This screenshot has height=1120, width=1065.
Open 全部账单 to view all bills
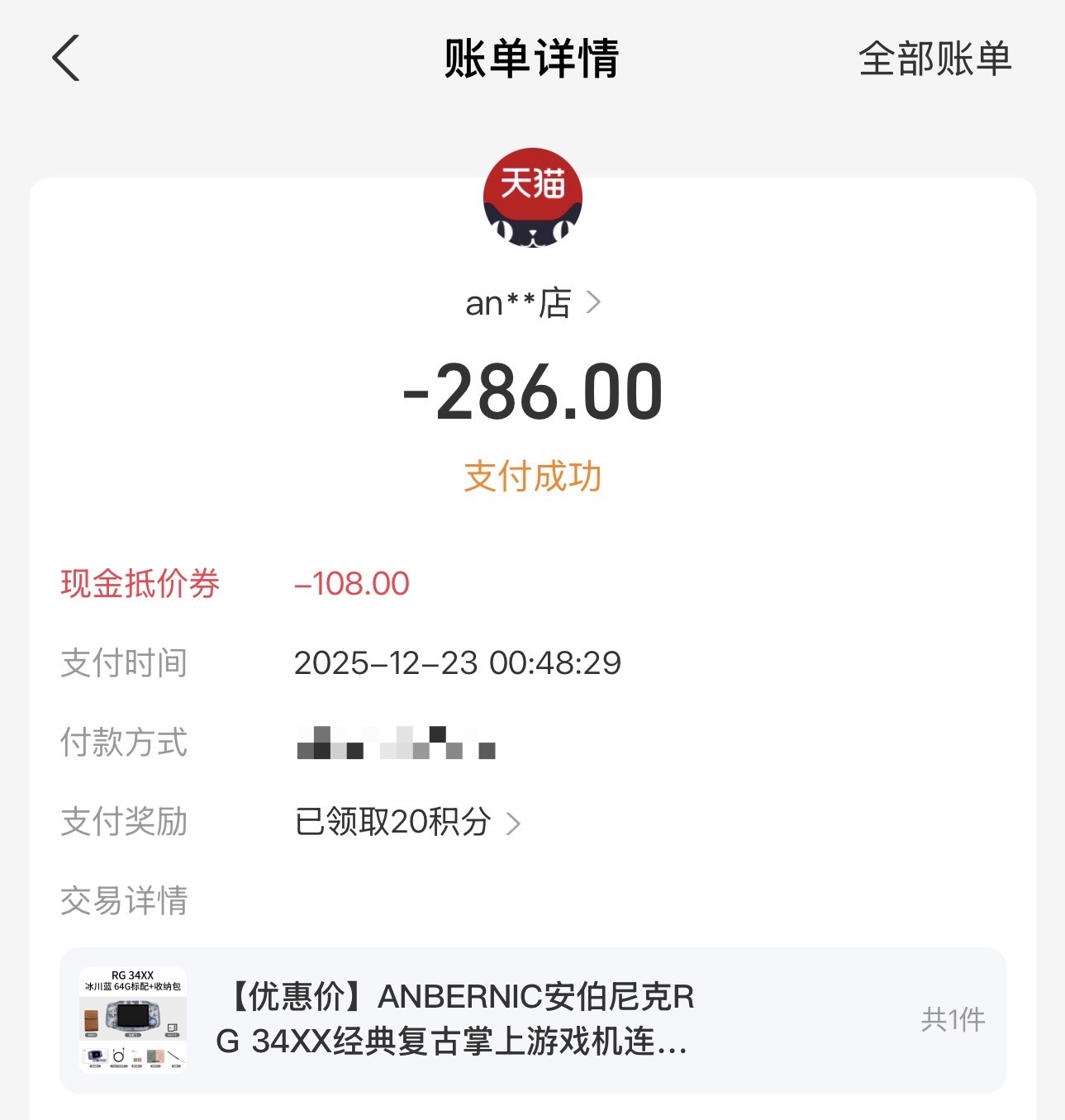pos(934,59)
